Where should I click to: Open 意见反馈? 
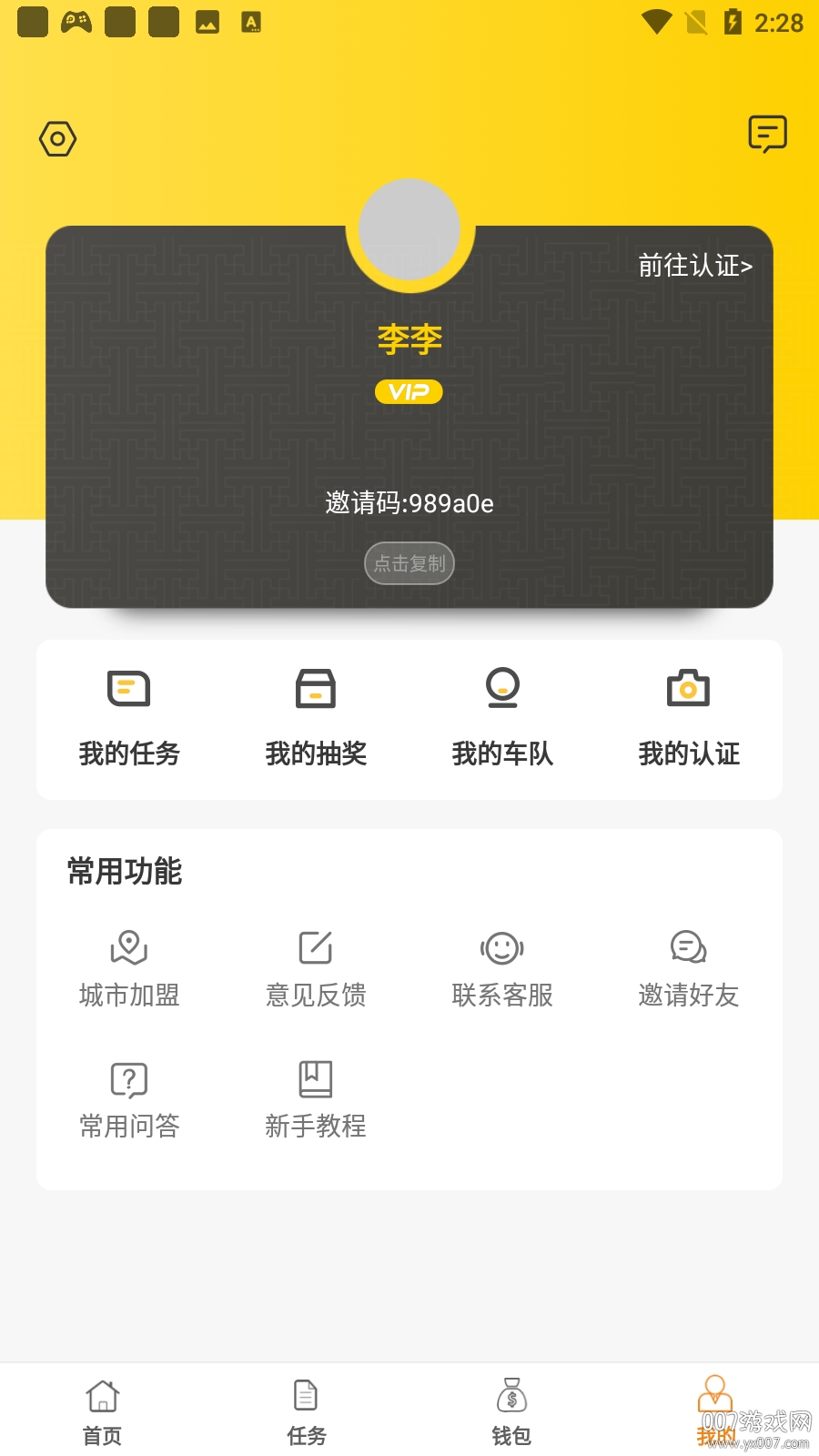point(316,970)
